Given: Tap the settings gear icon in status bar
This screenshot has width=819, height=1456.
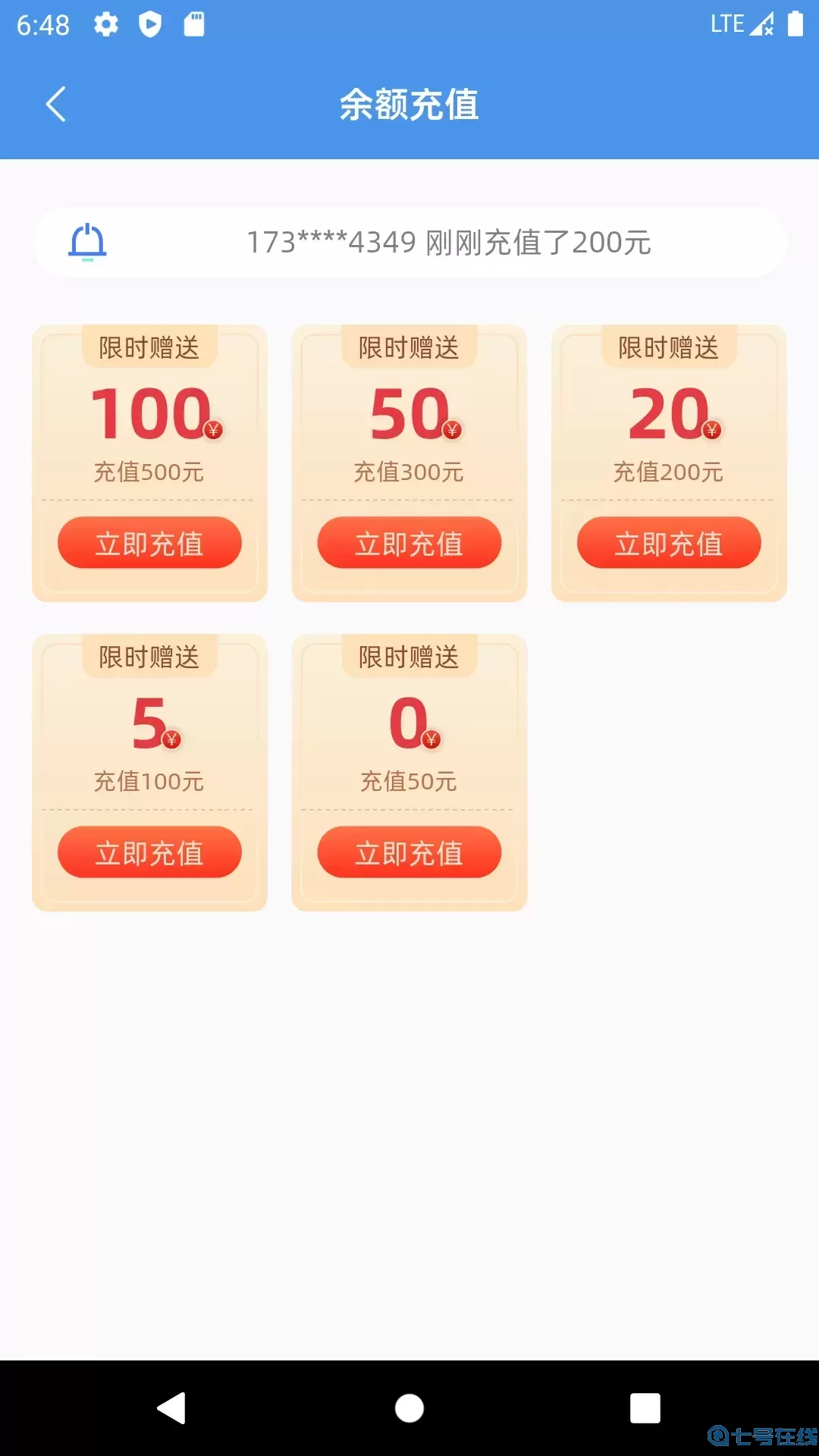Looking at the screenshot, I should [x=105, y=24].
